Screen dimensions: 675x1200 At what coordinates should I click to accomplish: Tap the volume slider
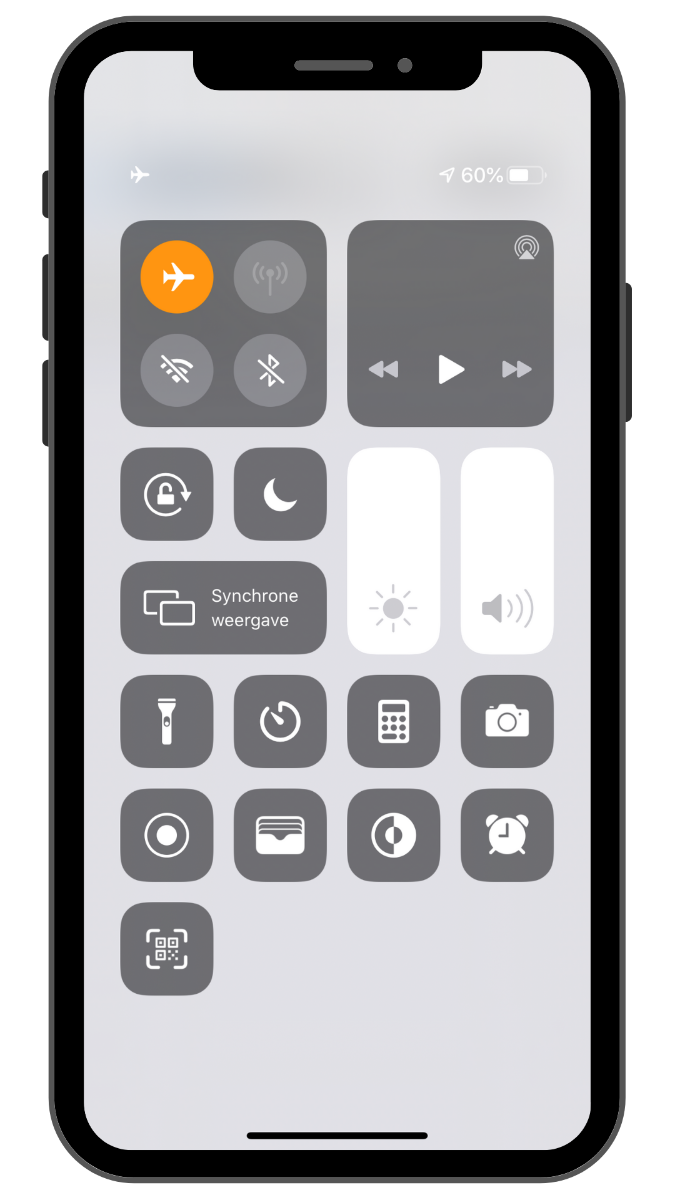tap(507, 551)
